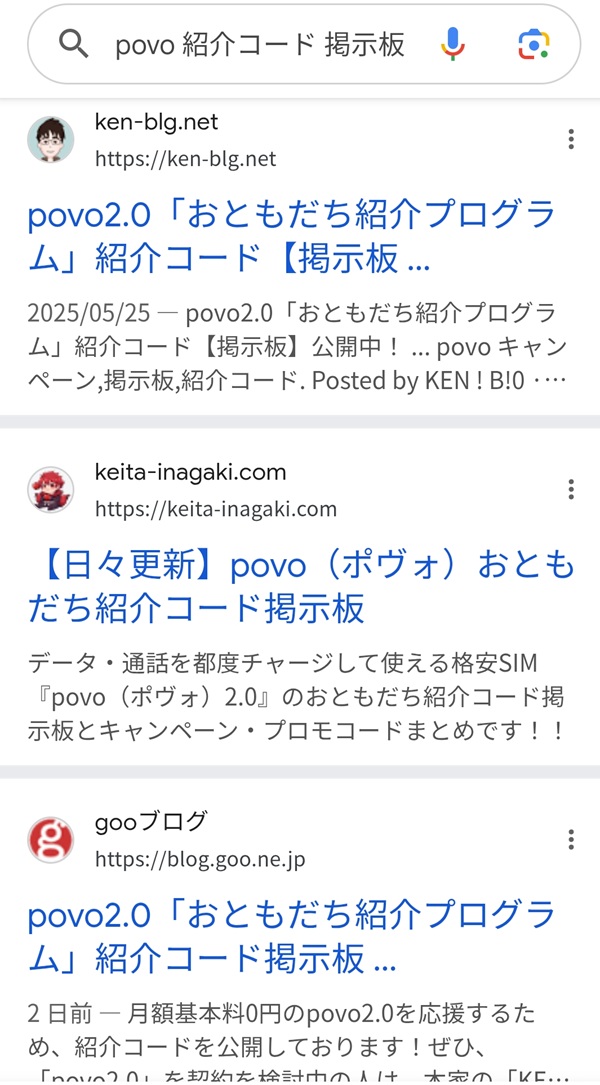This screenshot has height=1085, width=600.
Task: Open the overflow menu for ken-blg.net result
Action: coord(571,139)
